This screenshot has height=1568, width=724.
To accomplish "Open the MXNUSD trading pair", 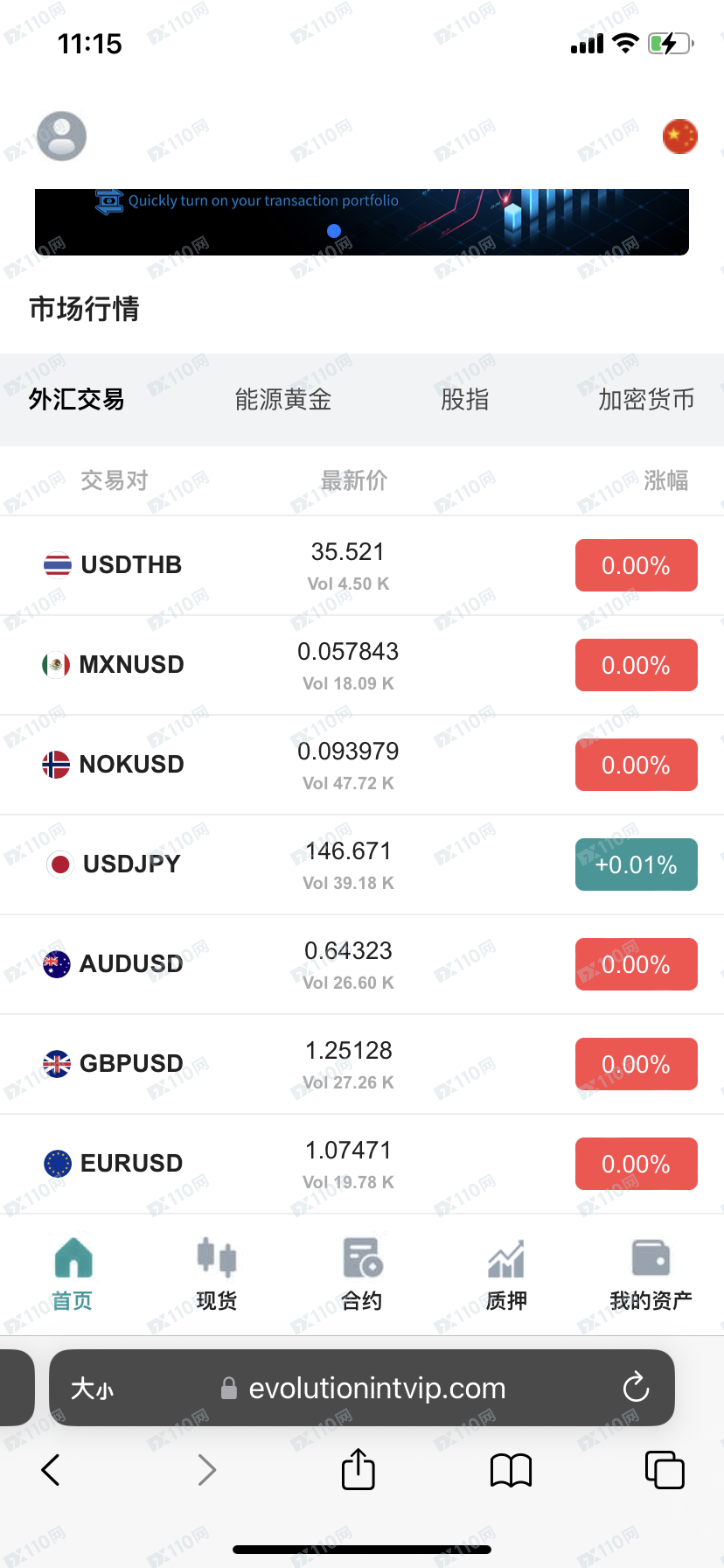I will 362,665.
